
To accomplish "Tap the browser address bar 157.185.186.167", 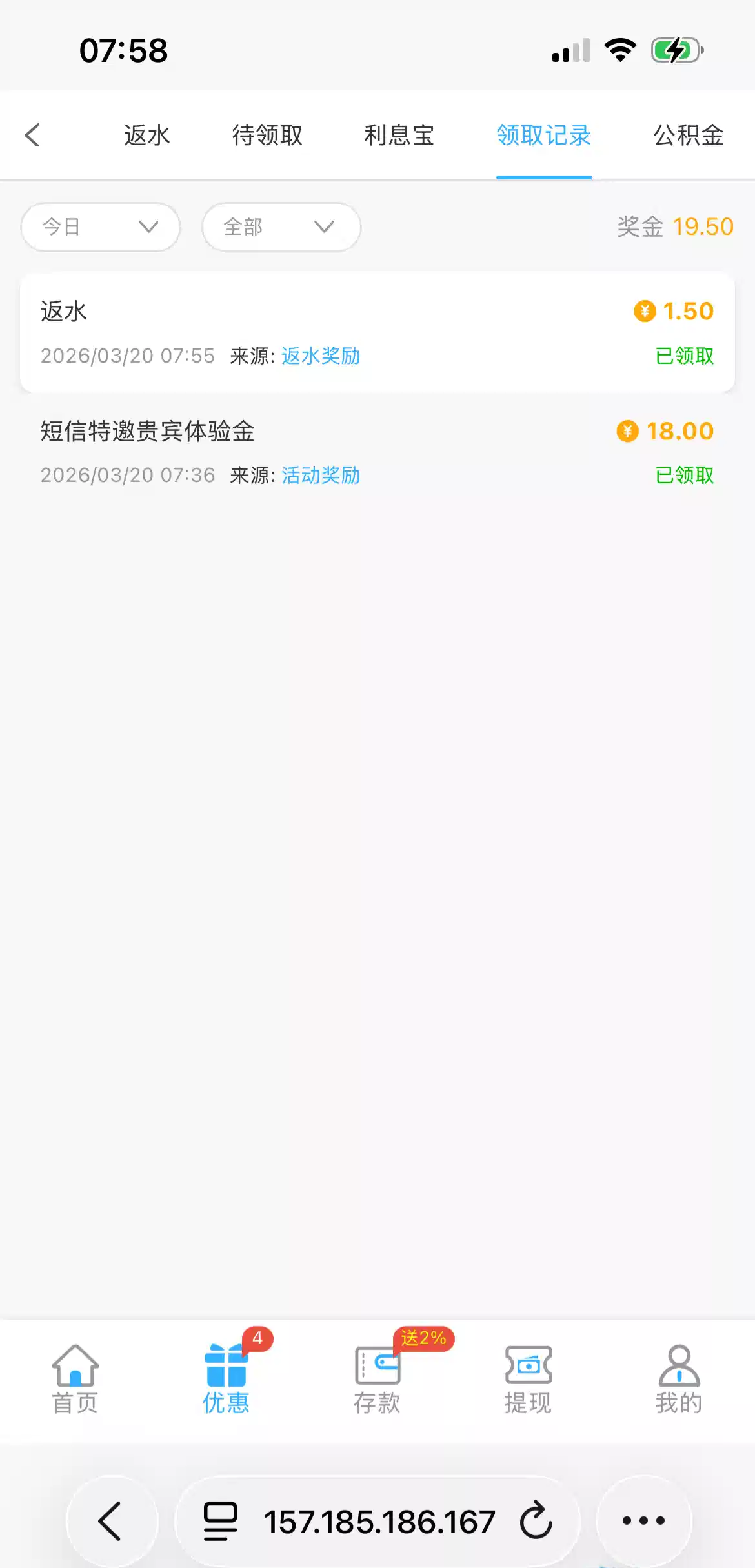I will coord(378,1521).
